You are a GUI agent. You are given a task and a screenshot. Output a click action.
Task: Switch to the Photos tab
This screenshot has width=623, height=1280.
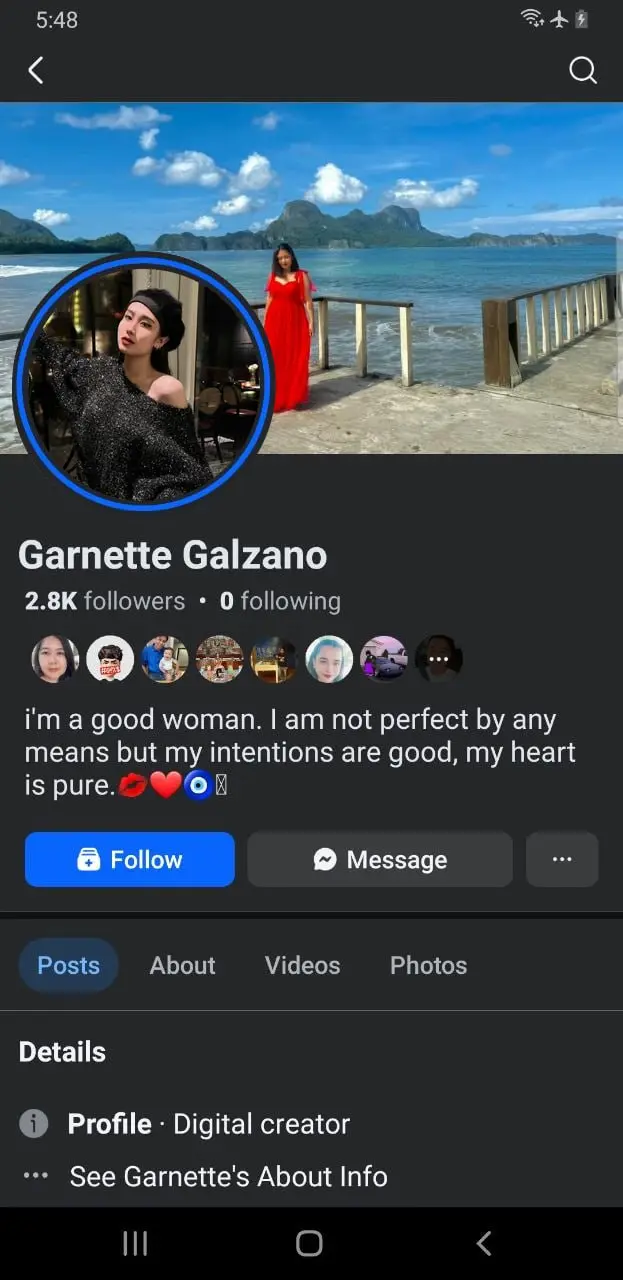(x=428, y=965)
